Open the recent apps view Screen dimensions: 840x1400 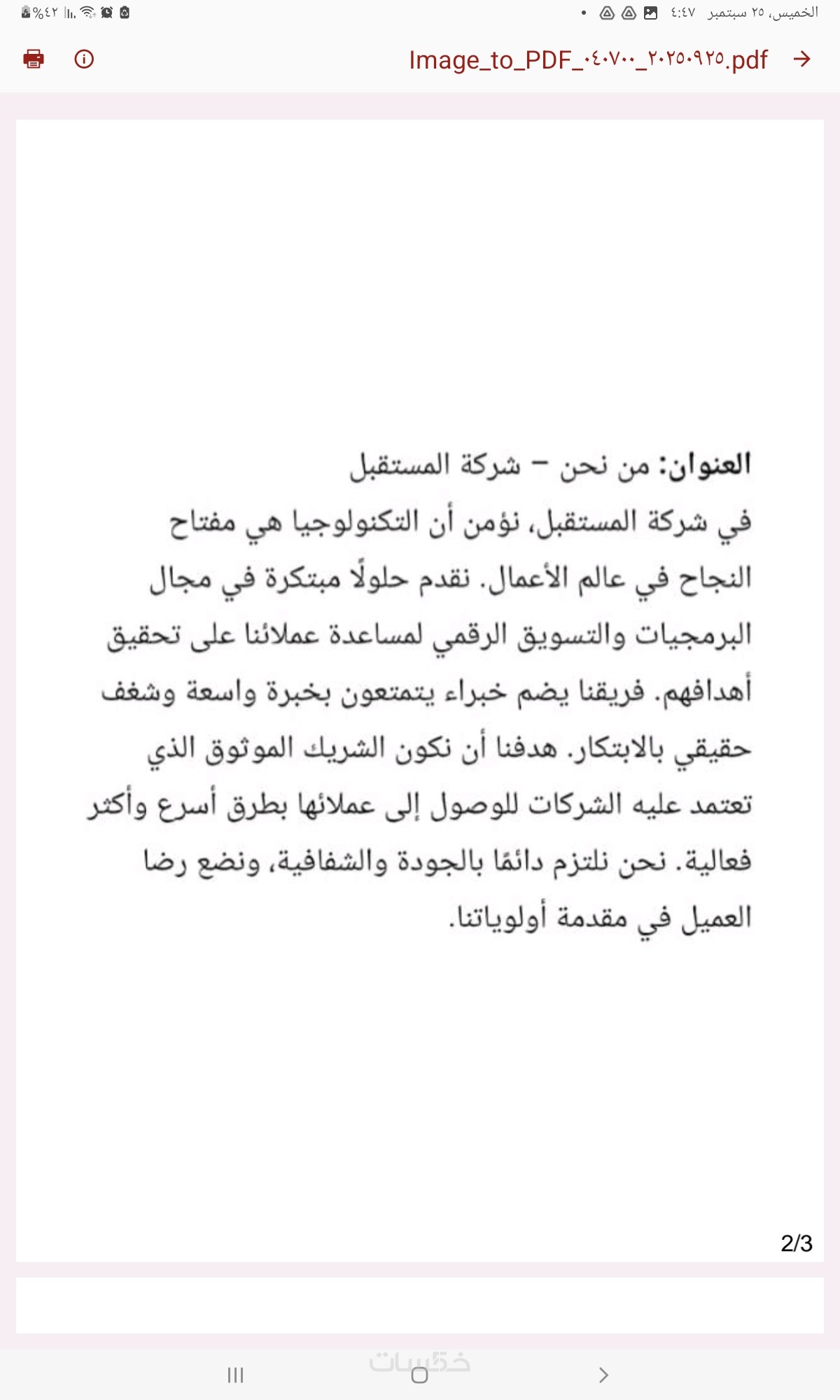(235, 1375)
